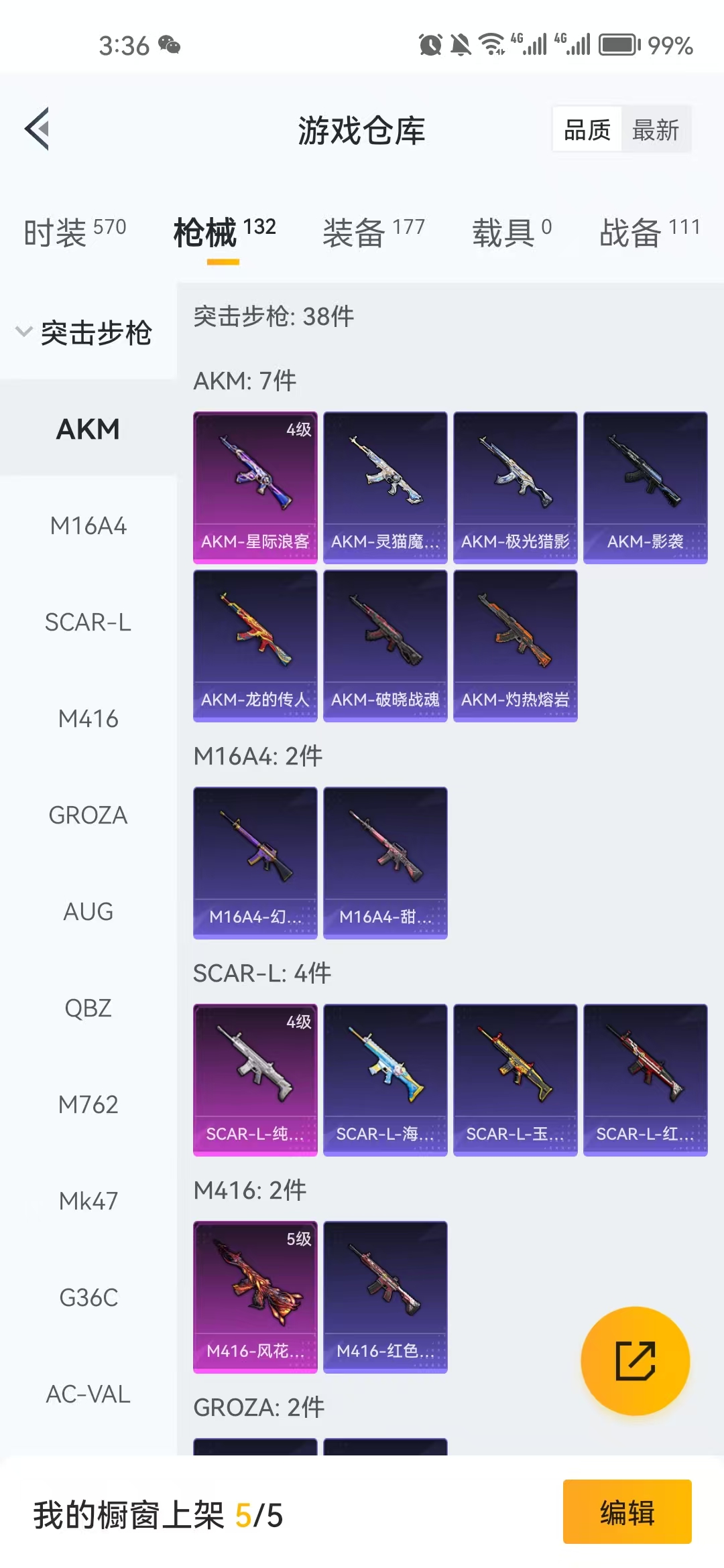
Task: Select M416 in the side list
Action: pos(88,719)
